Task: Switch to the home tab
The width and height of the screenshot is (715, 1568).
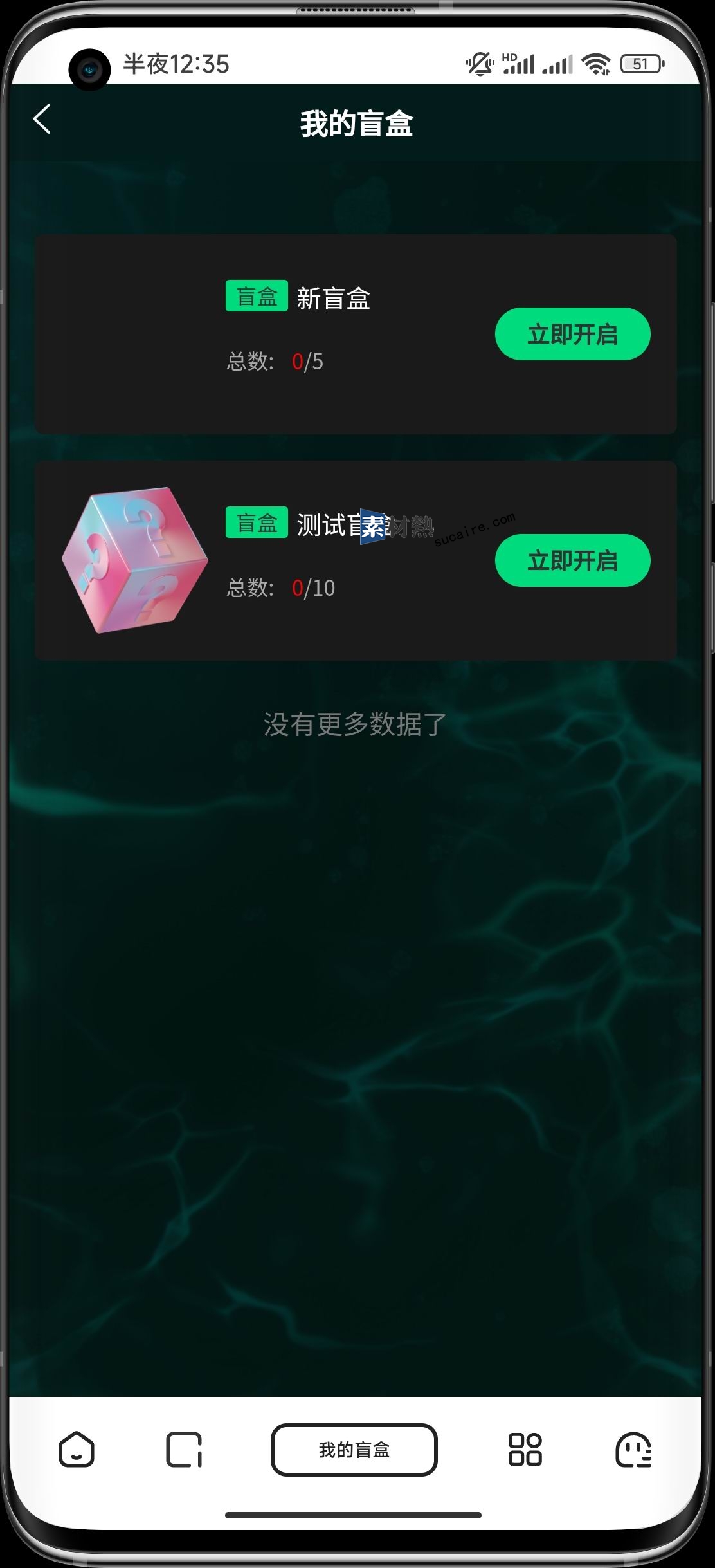Action: tap(77, 1449)
